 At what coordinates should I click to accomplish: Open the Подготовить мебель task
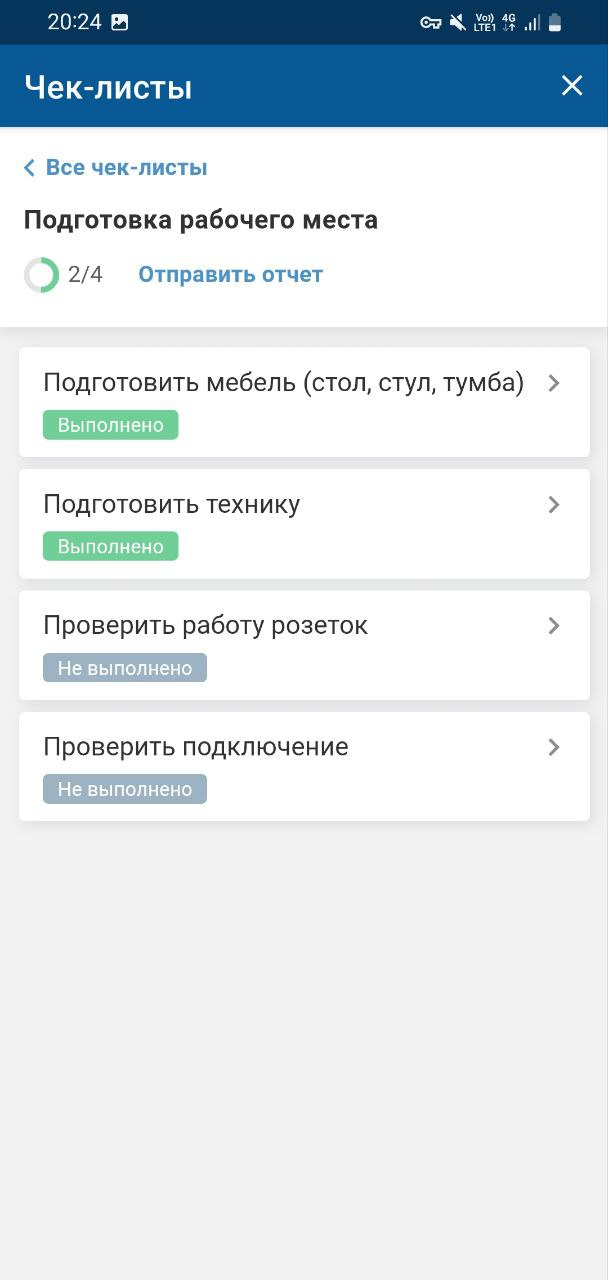[304, 402]
